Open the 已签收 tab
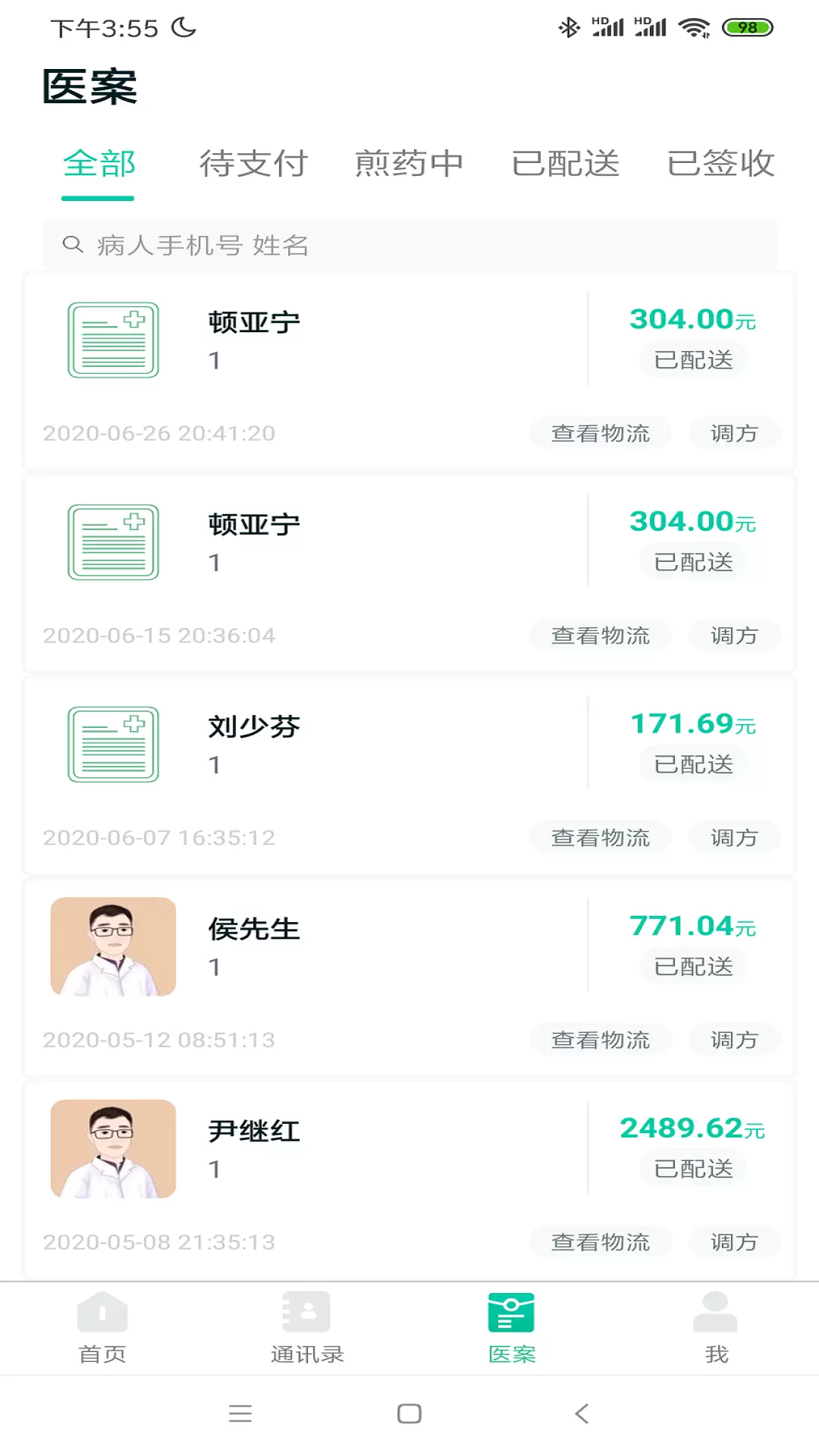 pos(720,164)
